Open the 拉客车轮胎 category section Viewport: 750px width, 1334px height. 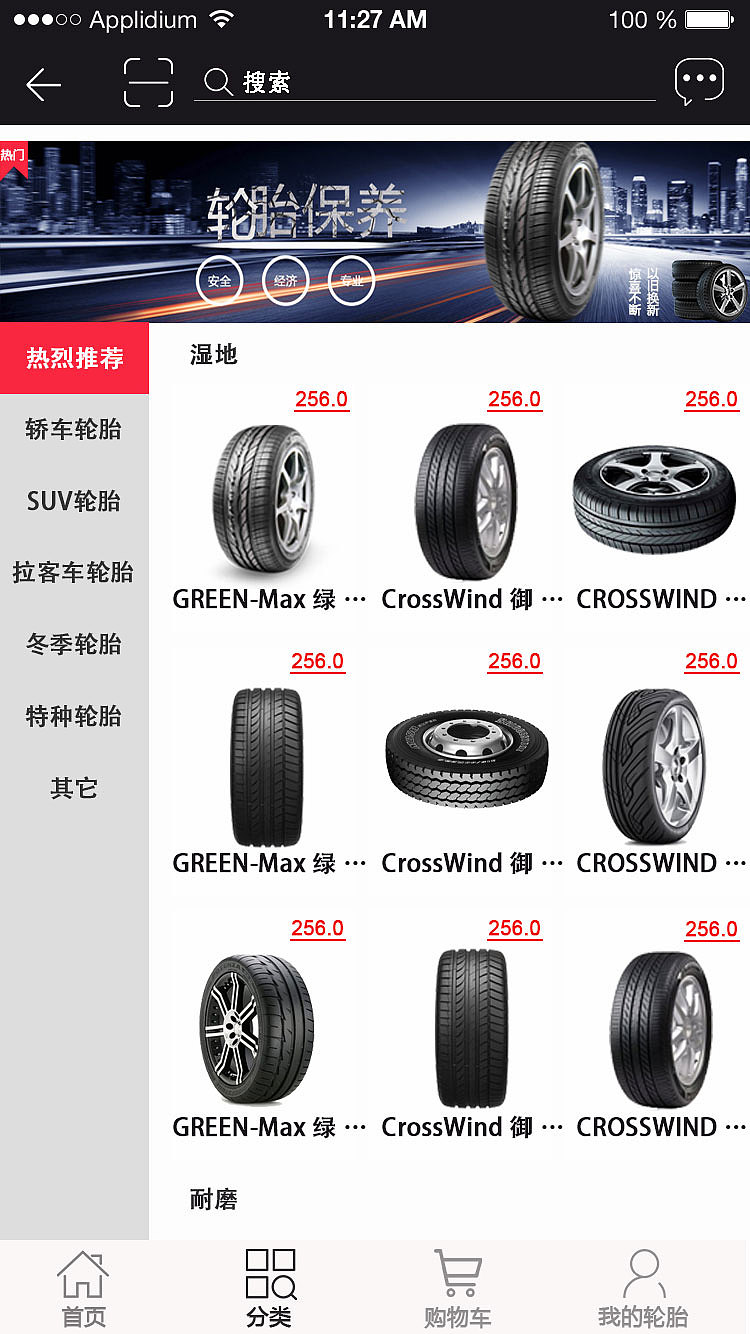(x=75, y=573)
